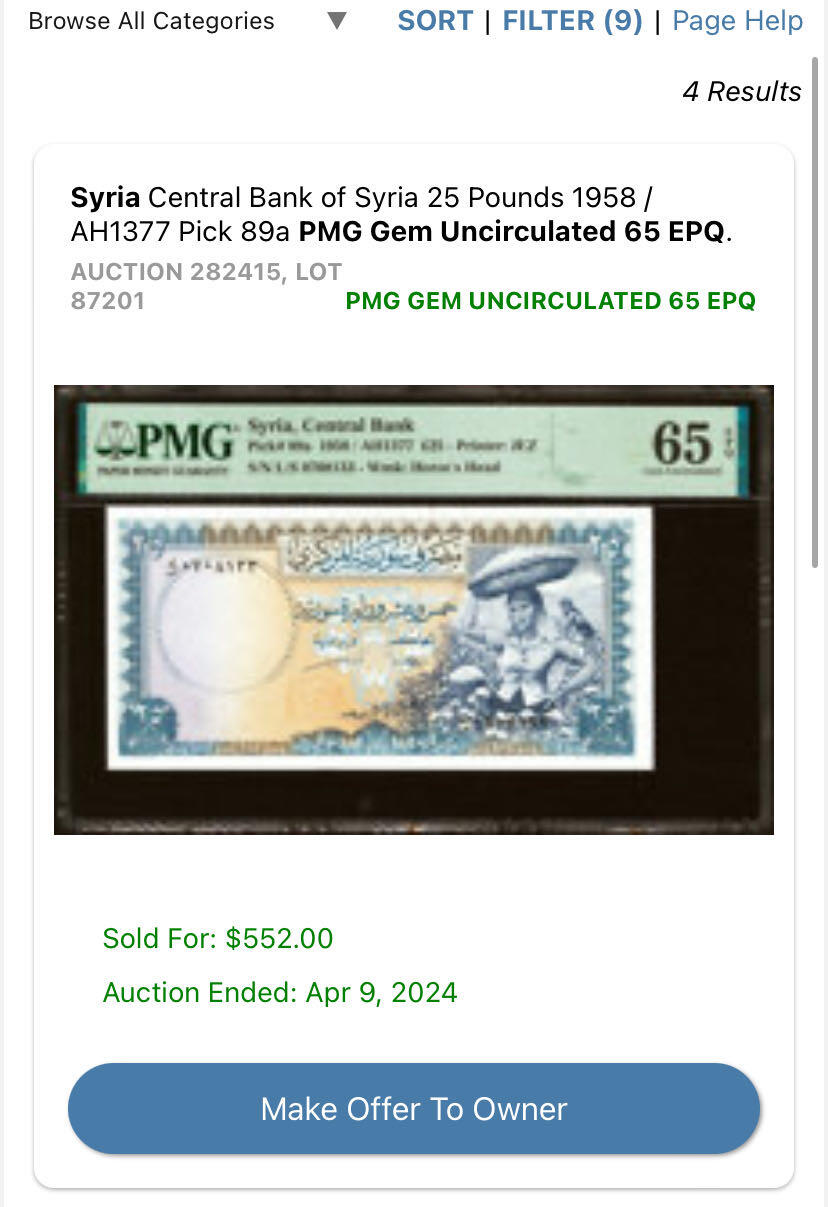
Task: View the PMG 65 banknote image
Action: tap(413, 609)
